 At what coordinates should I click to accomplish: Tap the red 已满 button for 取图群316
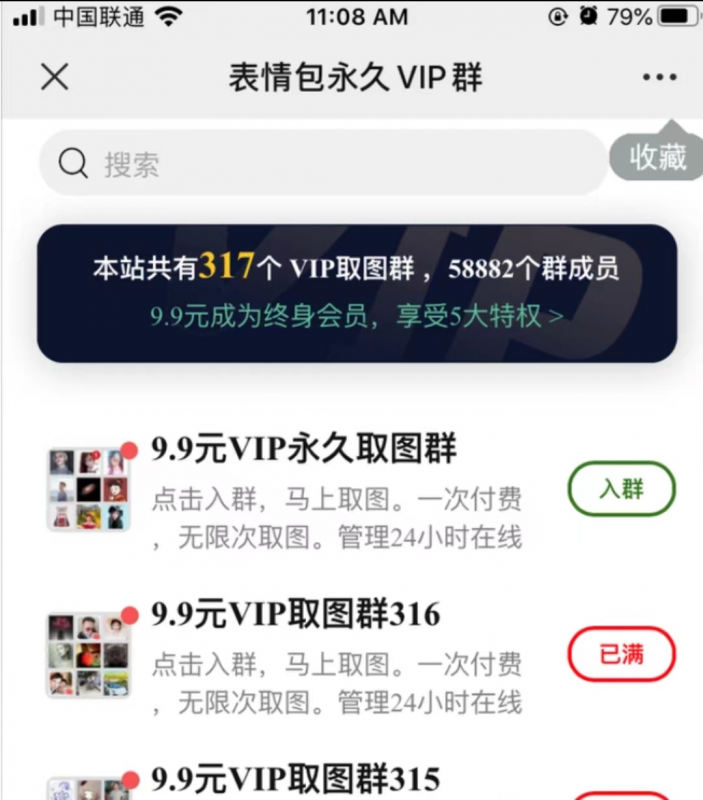[621, 655]
